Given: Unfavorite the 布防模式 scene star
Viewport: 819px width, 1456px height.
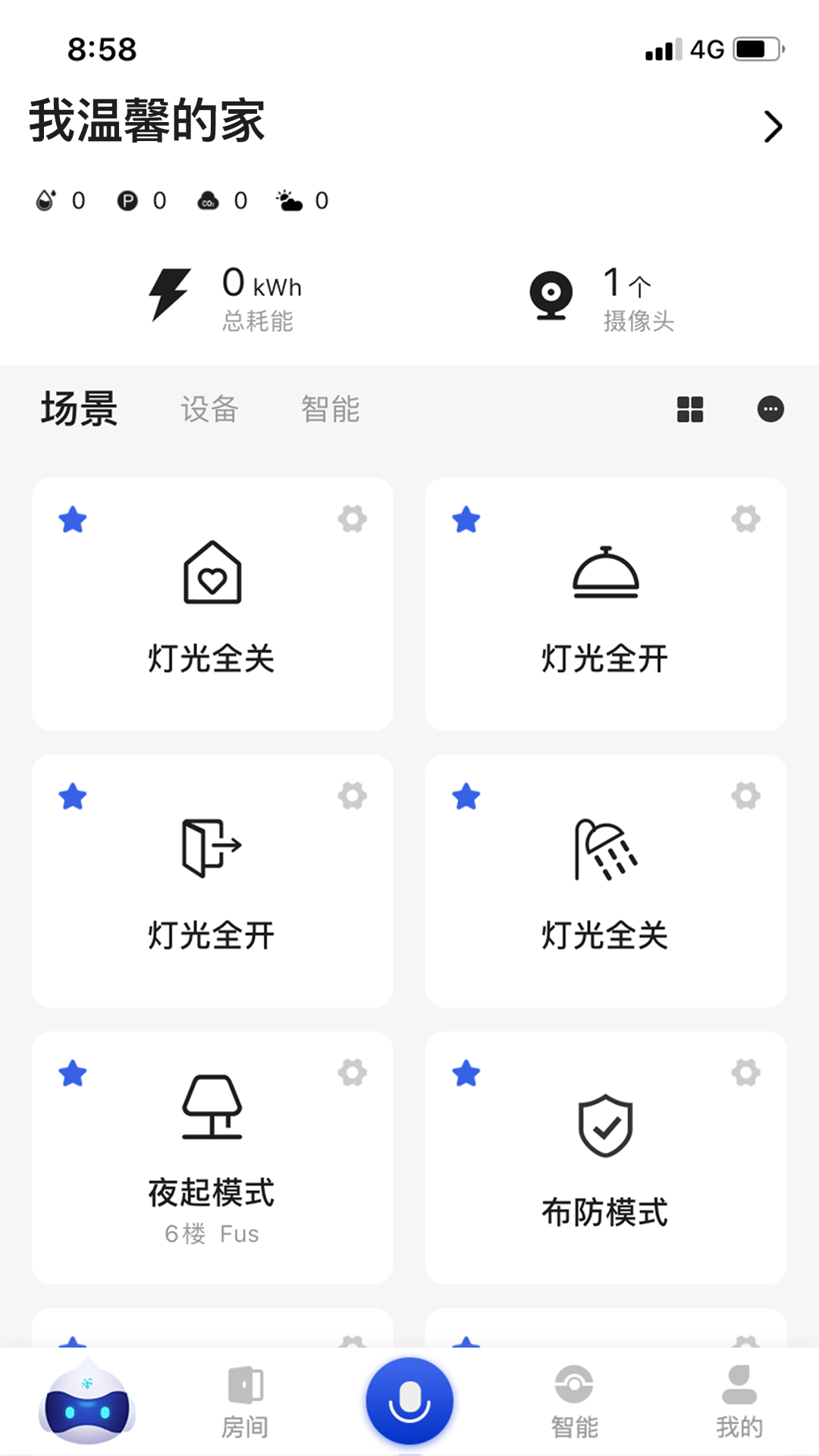Looking at the screenshot, I should click(466, 1072).
